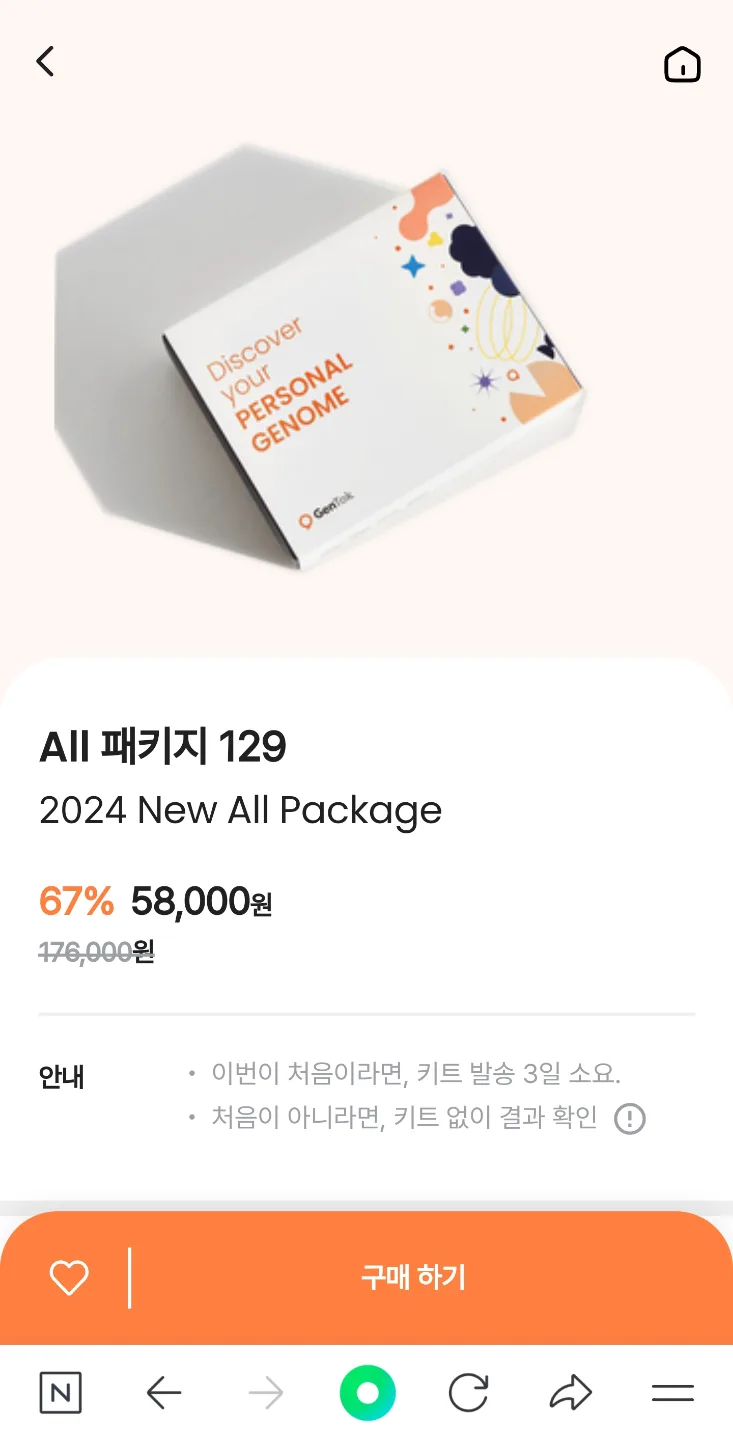733x1440 pixels.
Task: Open Naver home via N button
Action: click(x=60, y=1393)
